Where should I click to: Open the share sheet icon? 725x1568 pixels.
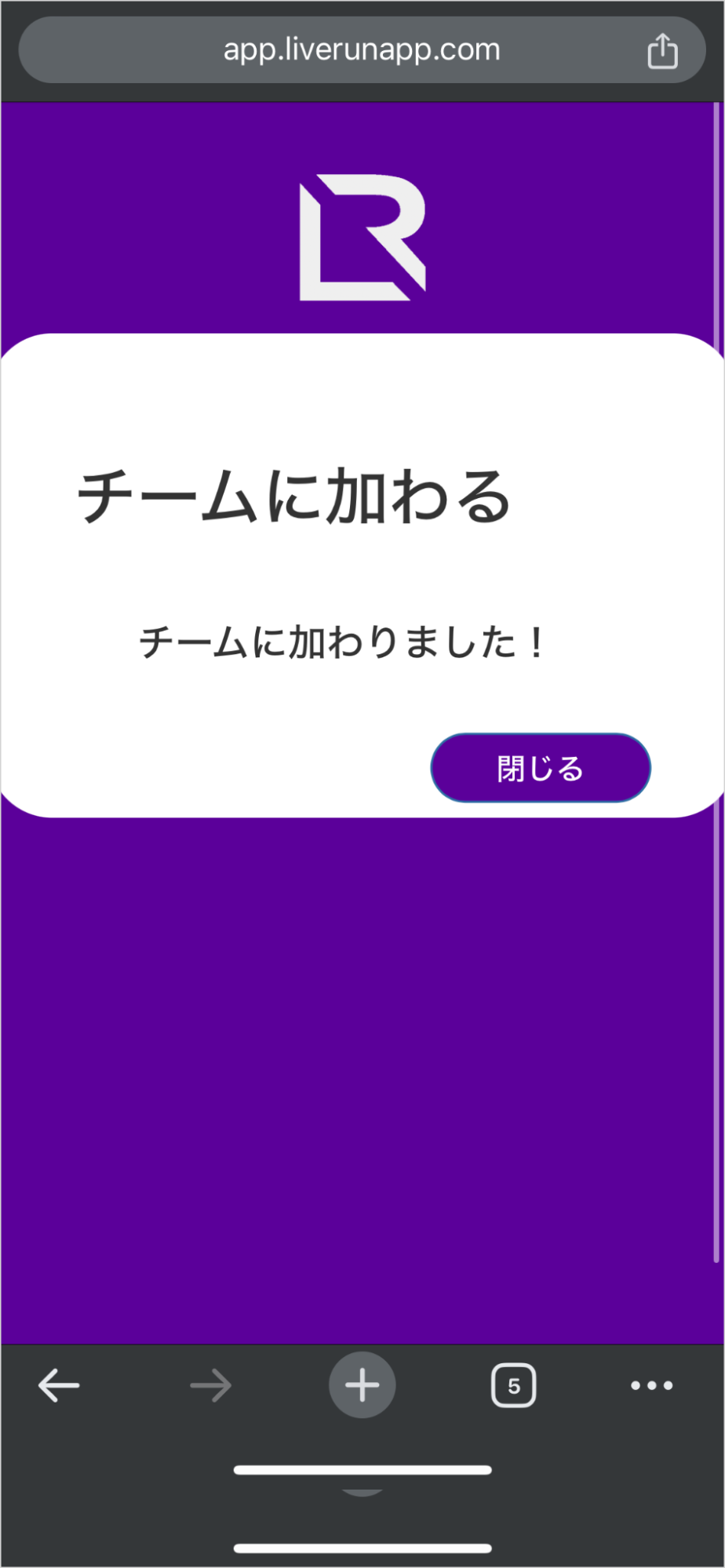(661, 52)
